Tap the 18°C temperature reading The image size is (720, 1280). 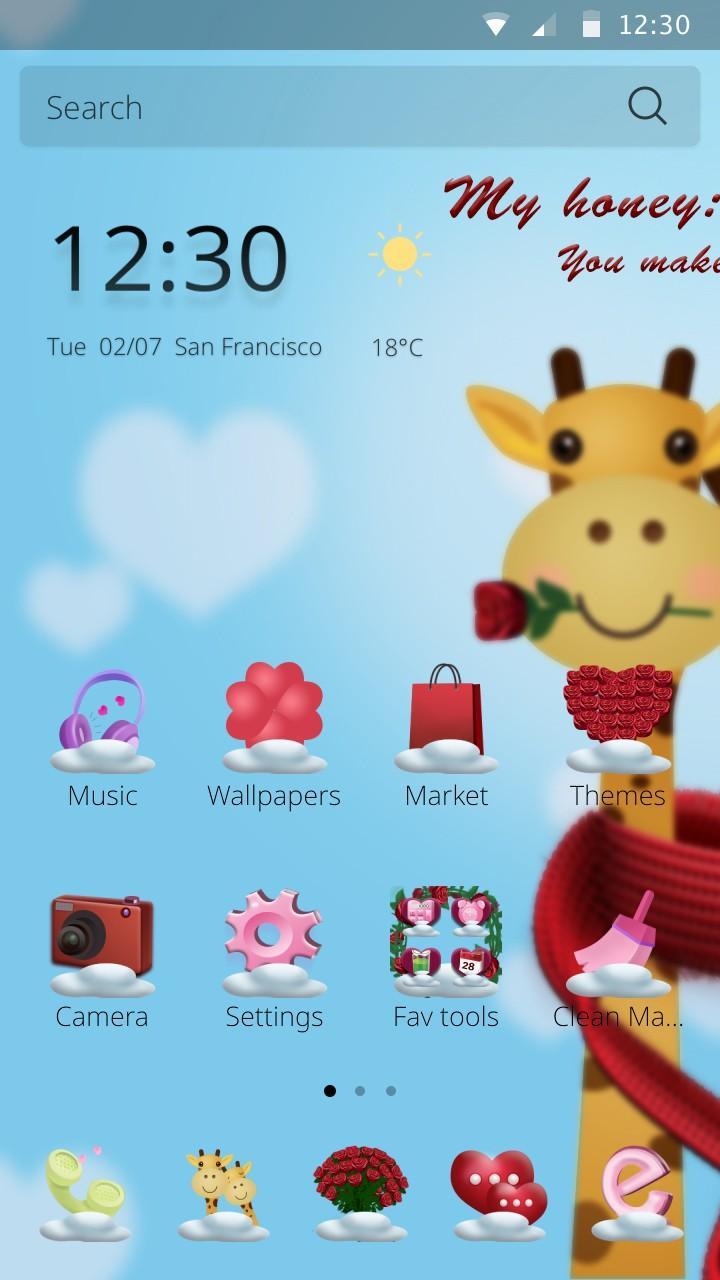(396, 347)
